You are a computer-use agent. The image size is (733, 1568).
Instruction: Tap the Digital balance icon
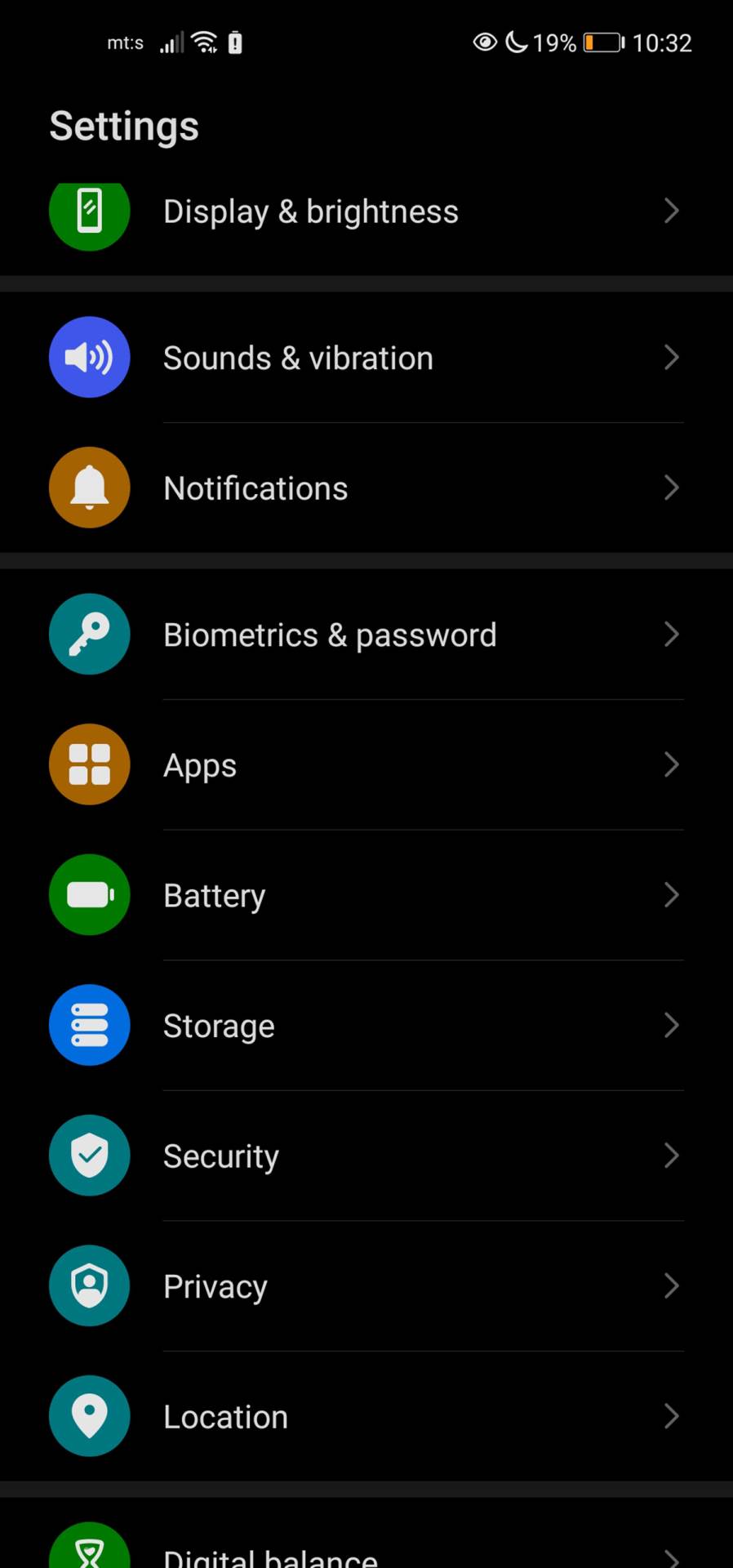pos(90,1546)
